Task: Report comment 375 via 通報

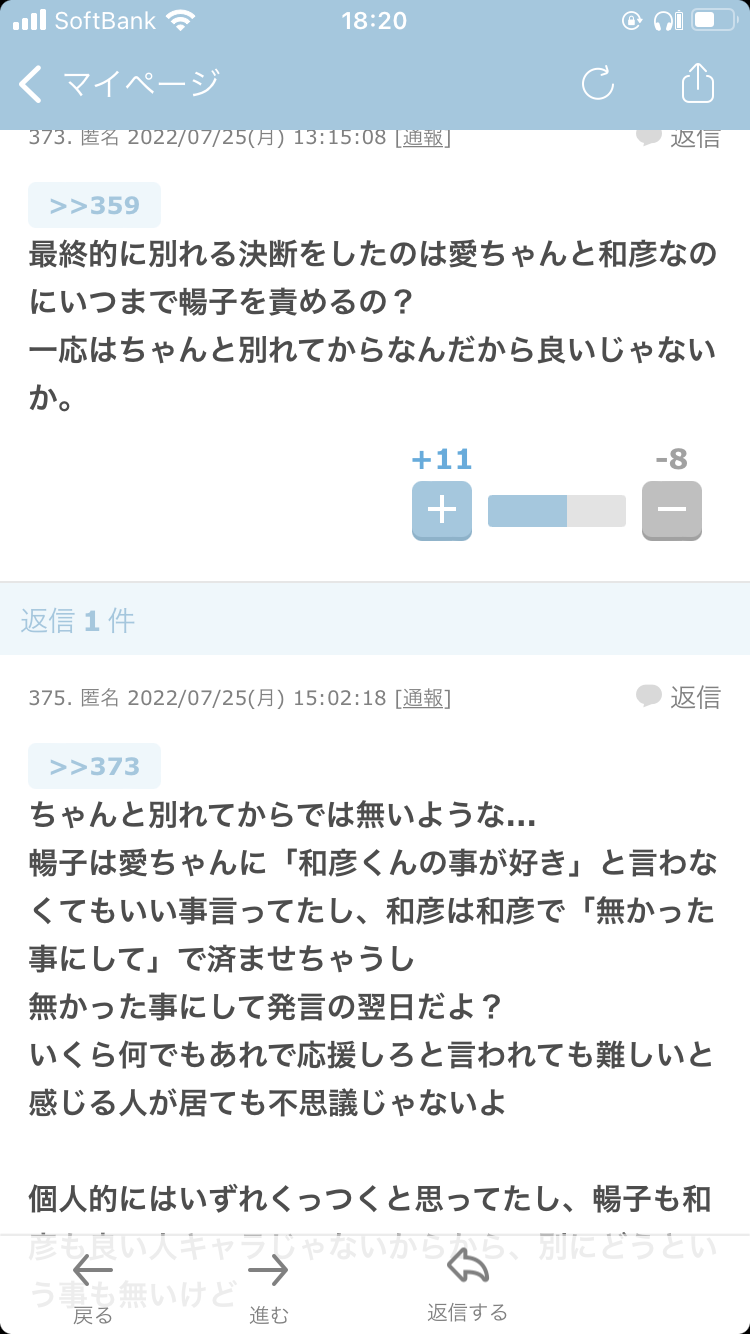Action: tap(423, 698)
